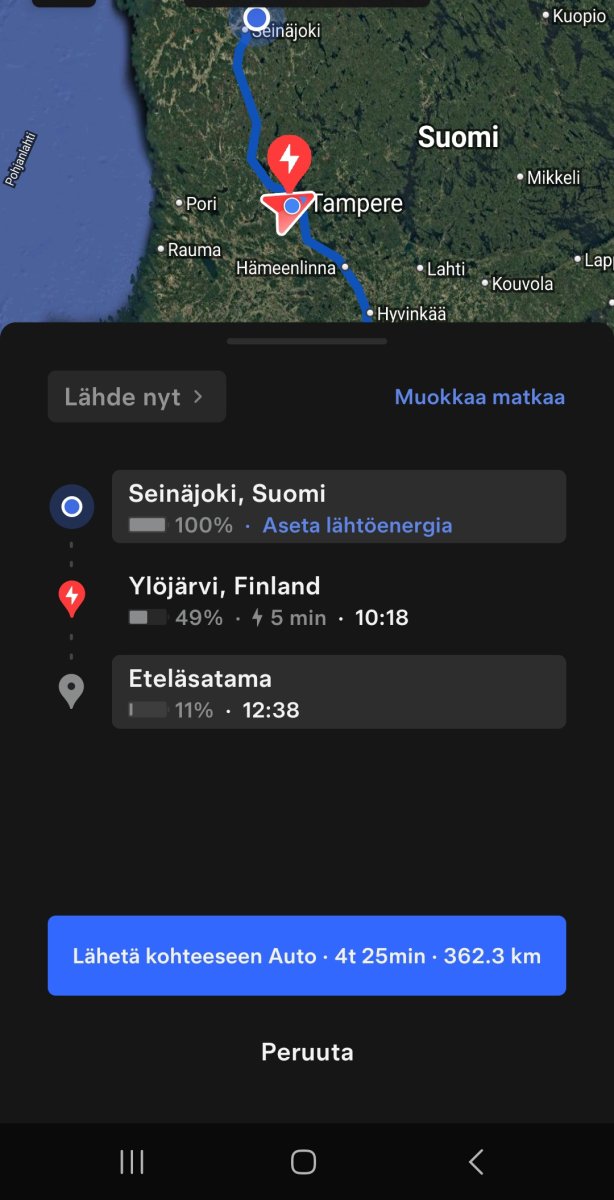Tap Aseta lähtöenergia to set starting energy
Image resolution: width=614 pixels, height=1200 pixels.
click(357, 525)
